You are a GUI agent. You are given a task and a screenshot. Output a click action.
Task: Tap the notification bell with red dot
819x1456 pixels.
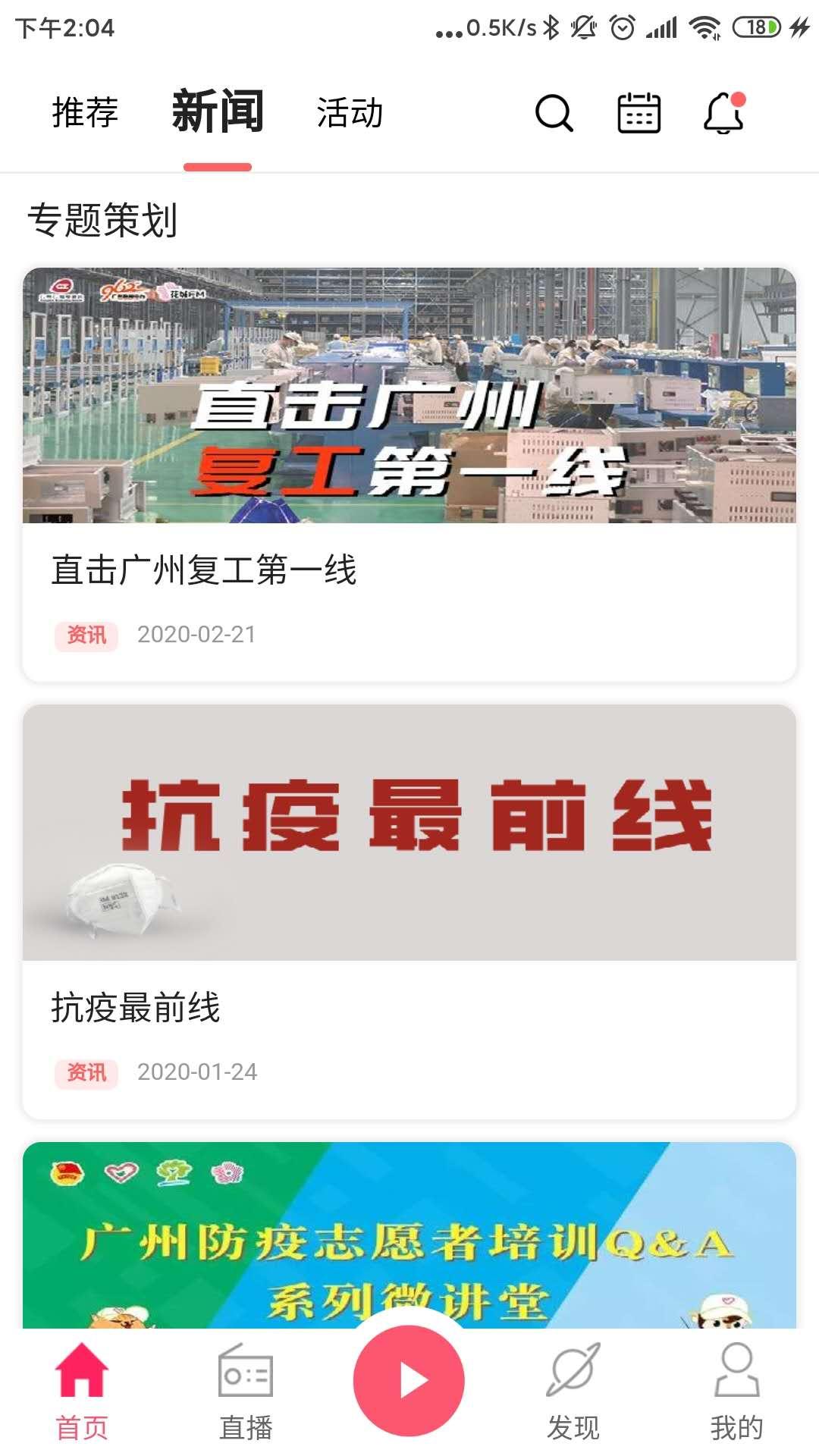pos(725,114)
